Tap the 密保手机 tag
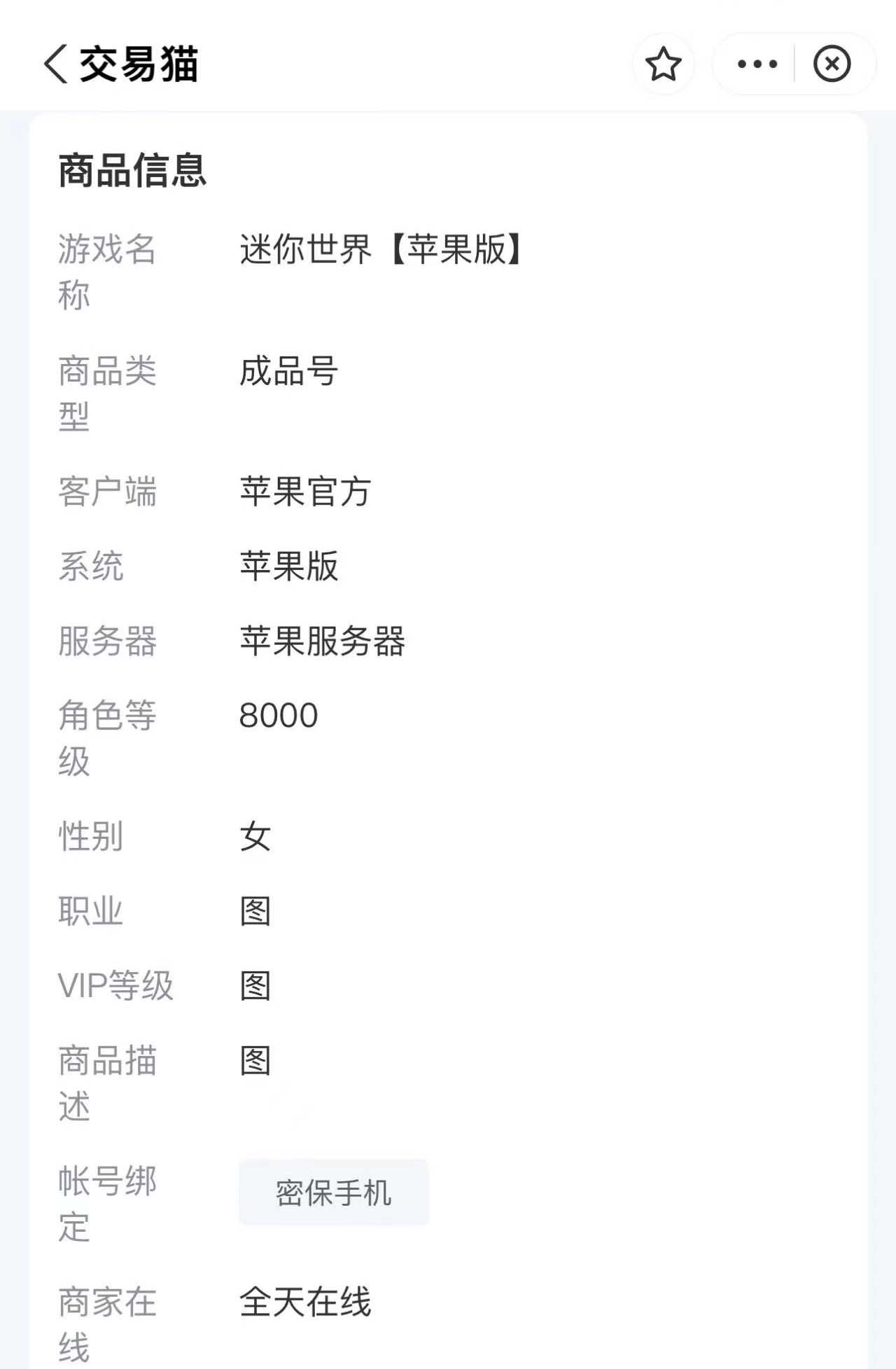 [333, 1192]
